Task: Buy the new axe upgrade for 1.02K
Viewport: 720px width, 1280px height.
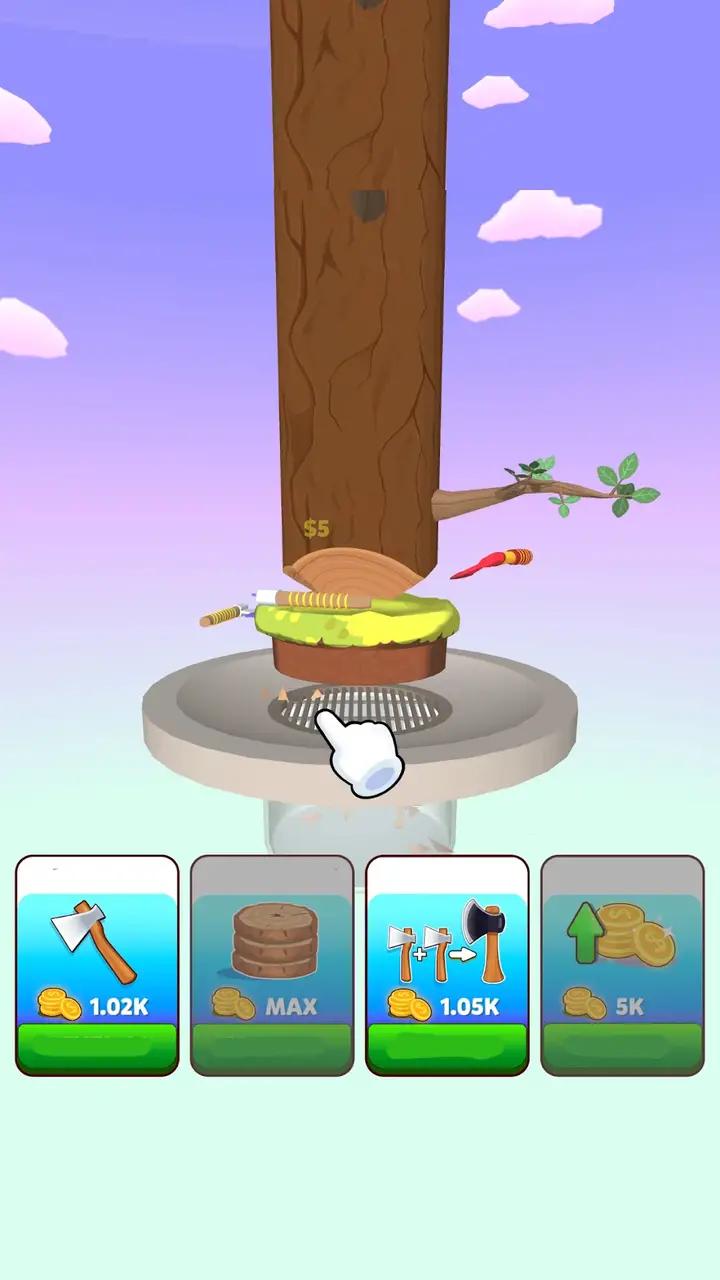Action: [x=97, y=966]
